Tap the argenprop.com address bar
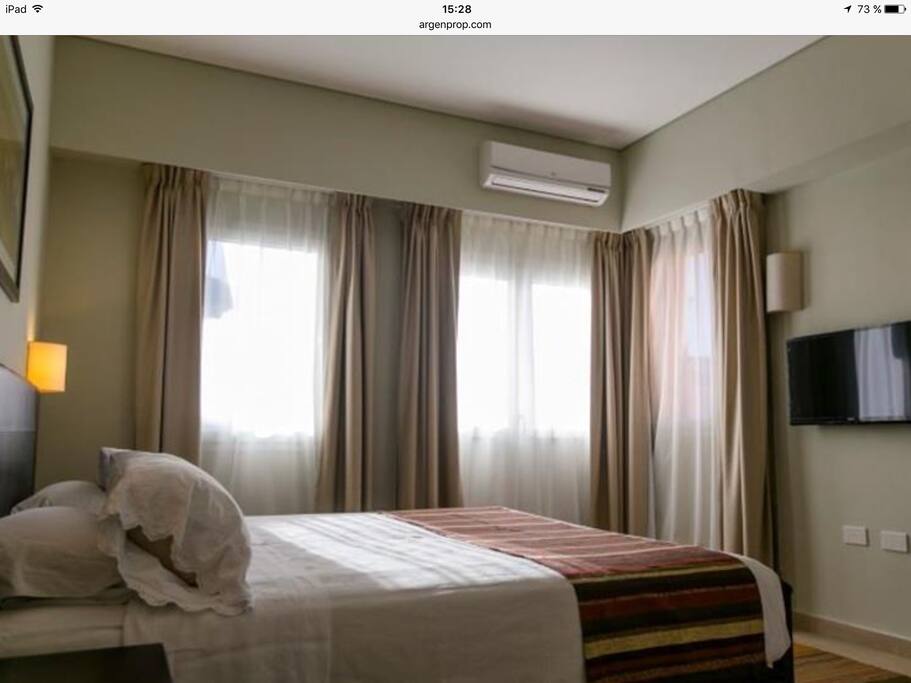 tap(455, 24)
